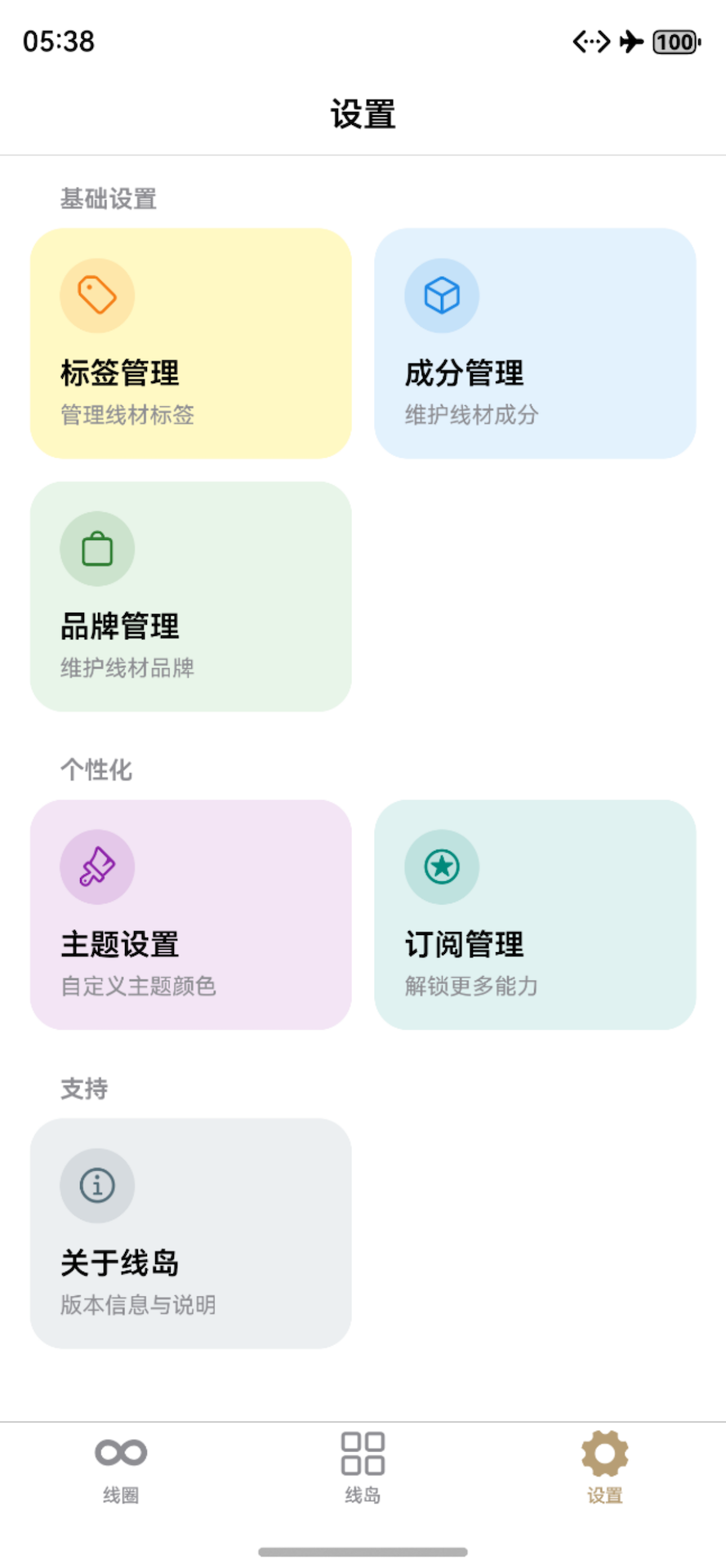Click the cube icon for 成分管理
Image resolution: width=726 pixels, height=1568 pixels.
(x=442, y=296)
